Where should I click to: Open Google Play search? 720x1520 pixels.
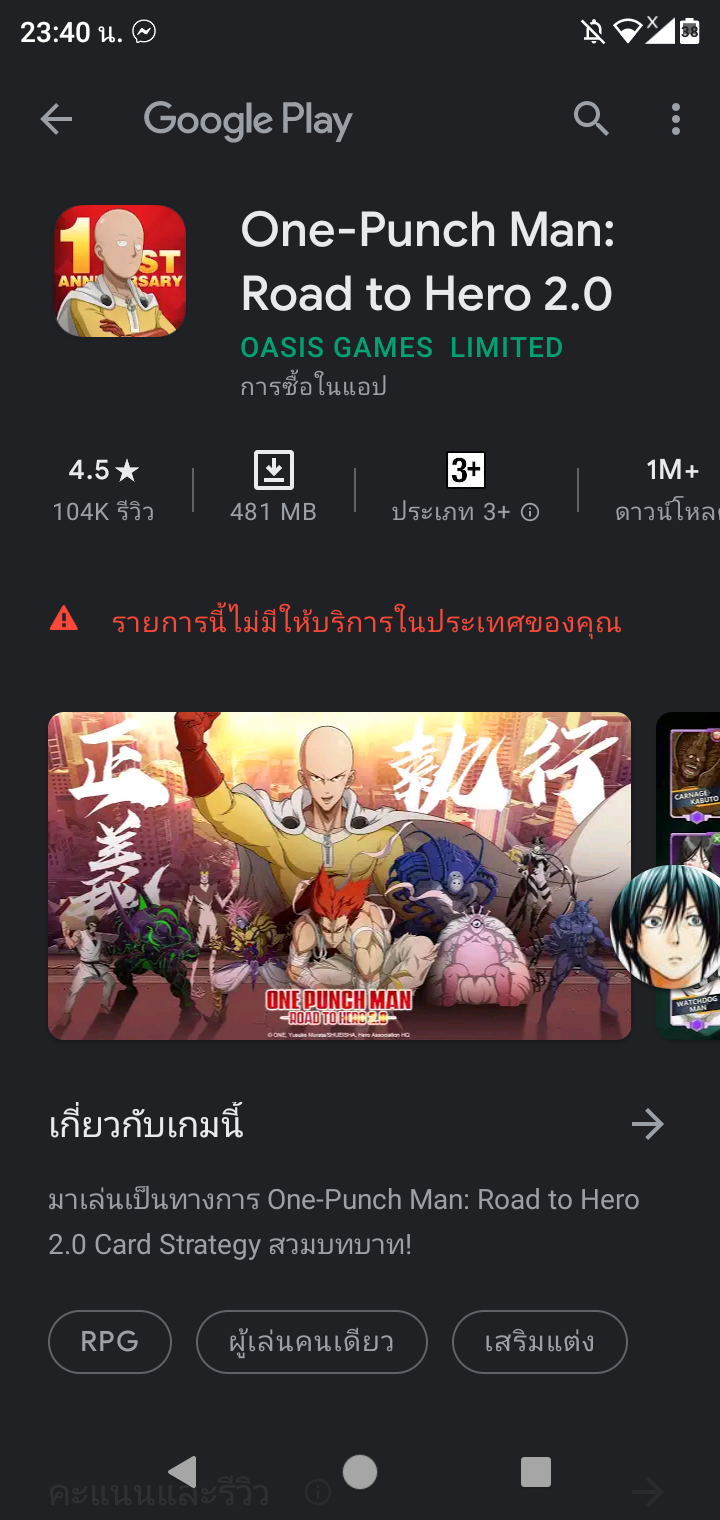(591, 120)
